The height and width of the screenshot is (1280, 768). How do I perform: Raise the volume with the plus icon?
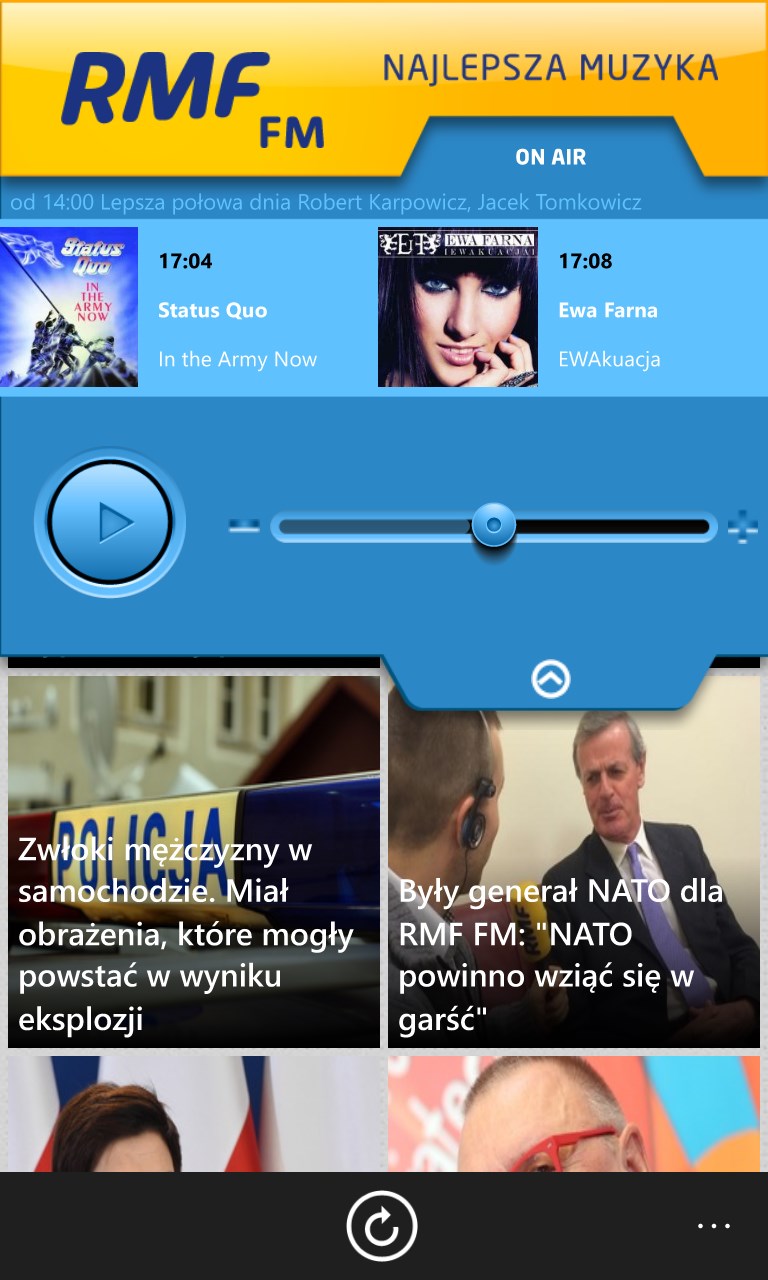coord(741,526)
